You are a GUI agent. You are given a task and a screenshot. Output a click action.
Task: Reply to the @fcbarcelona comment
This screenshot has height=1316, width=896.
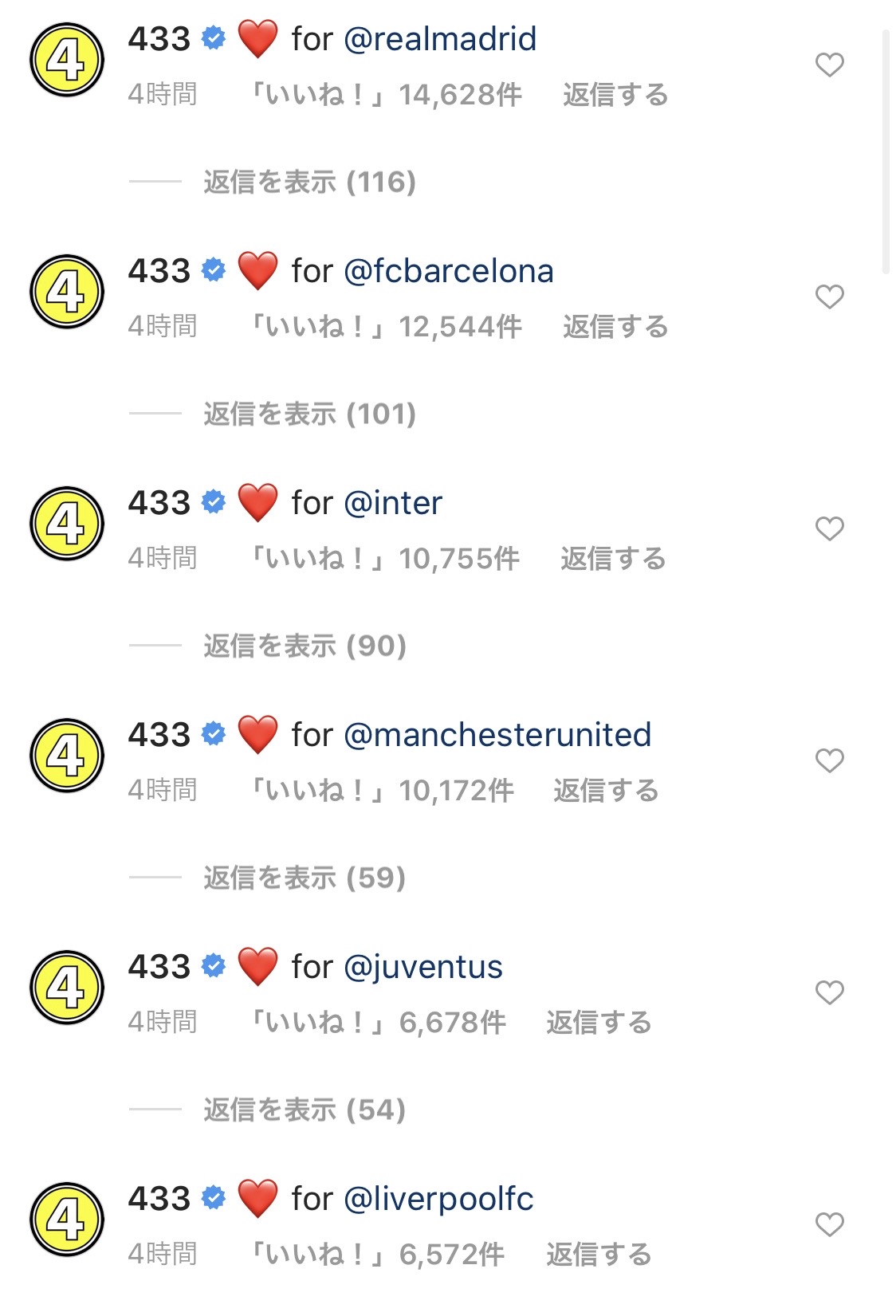[x=615, y=327]
